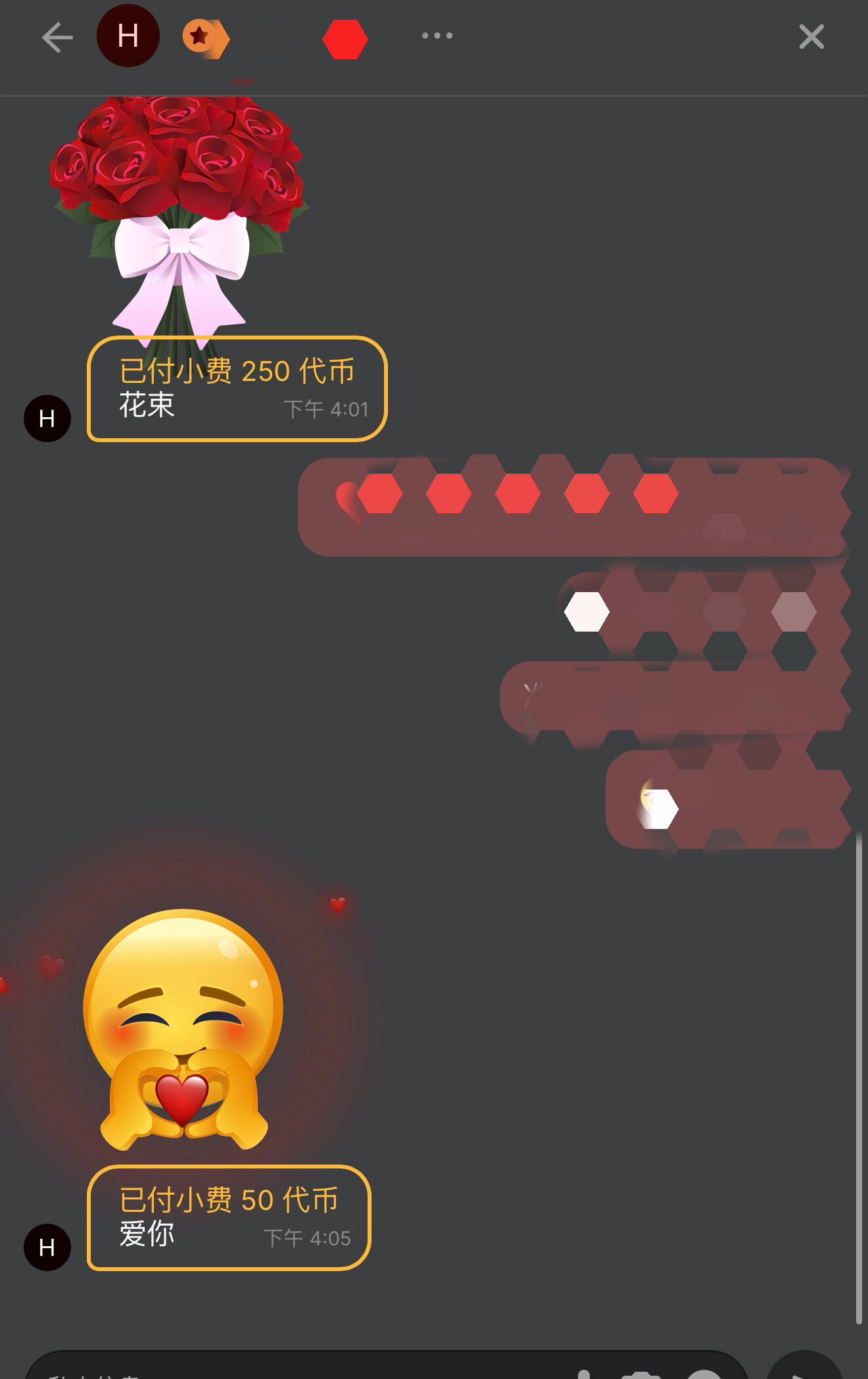Tap the private message input field

click(296, 1370)
